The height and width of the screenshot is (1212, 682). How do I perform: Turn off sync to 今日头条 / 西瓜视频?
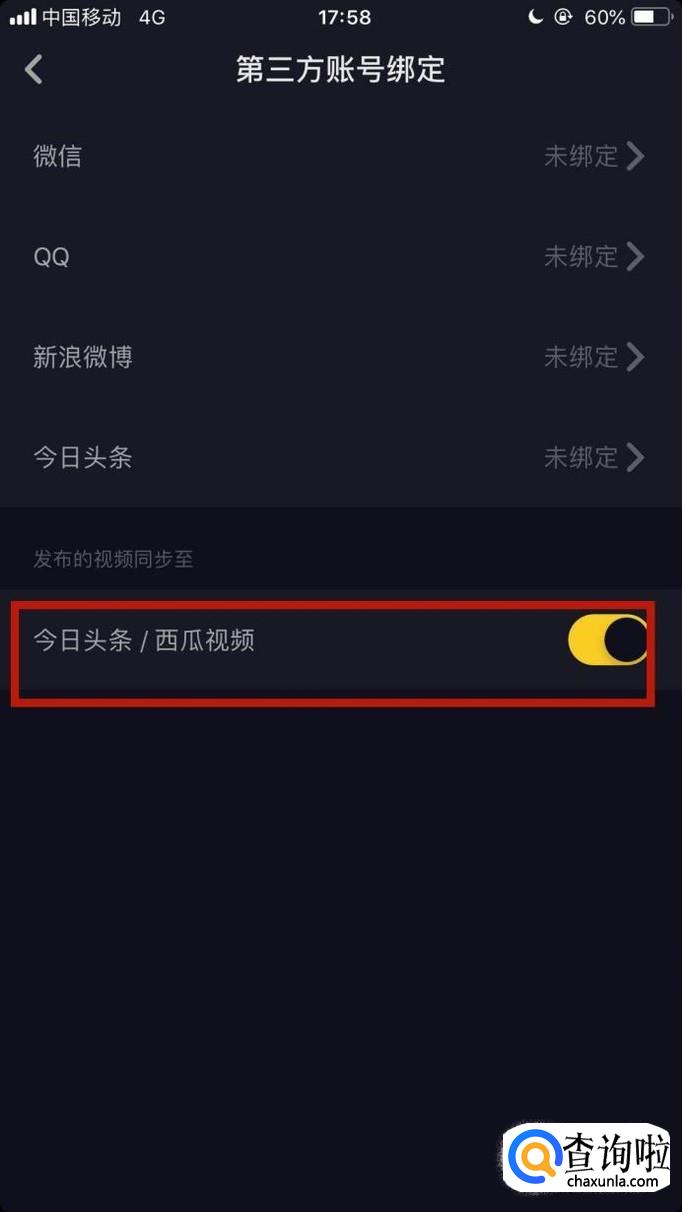tap(606, 640)
